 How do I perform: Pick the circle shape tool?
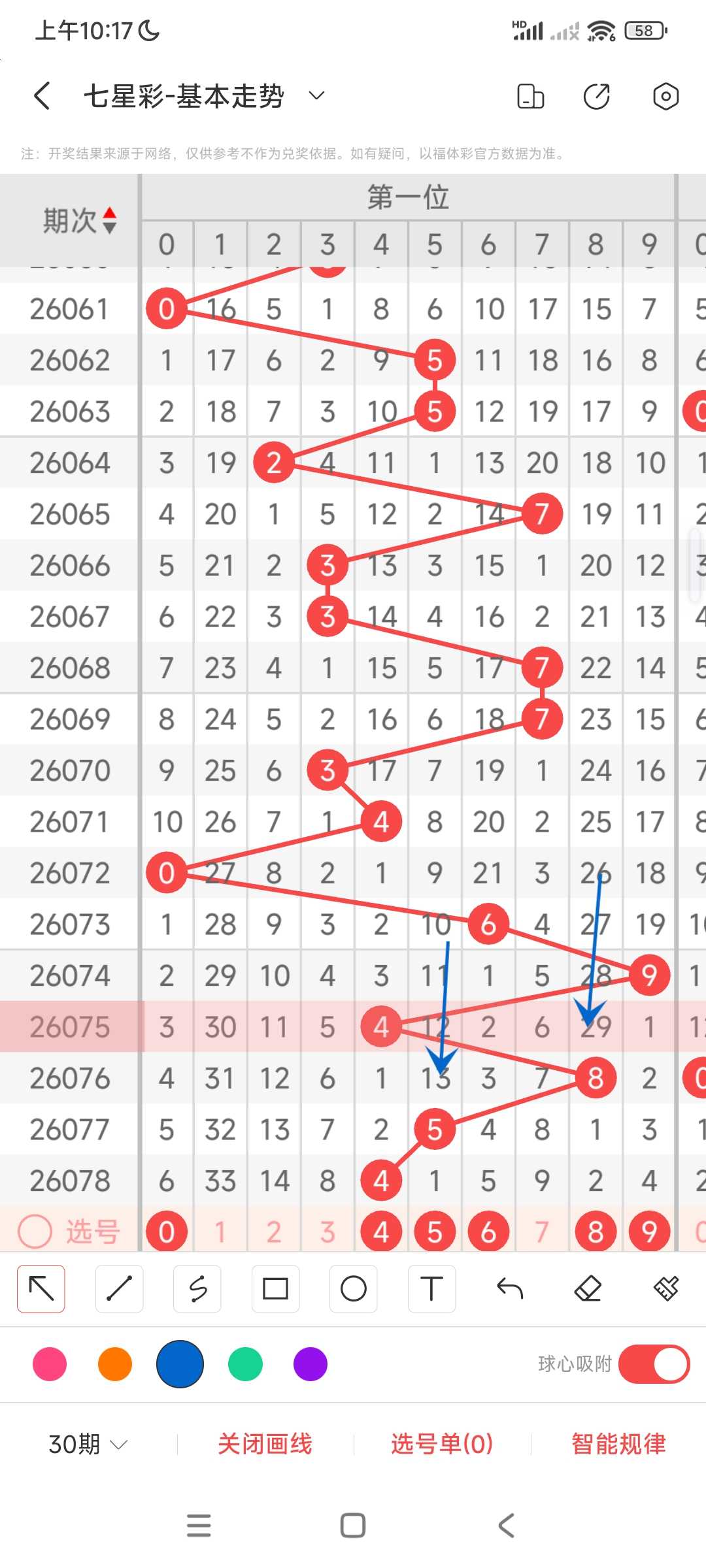tap(354, 1288)
